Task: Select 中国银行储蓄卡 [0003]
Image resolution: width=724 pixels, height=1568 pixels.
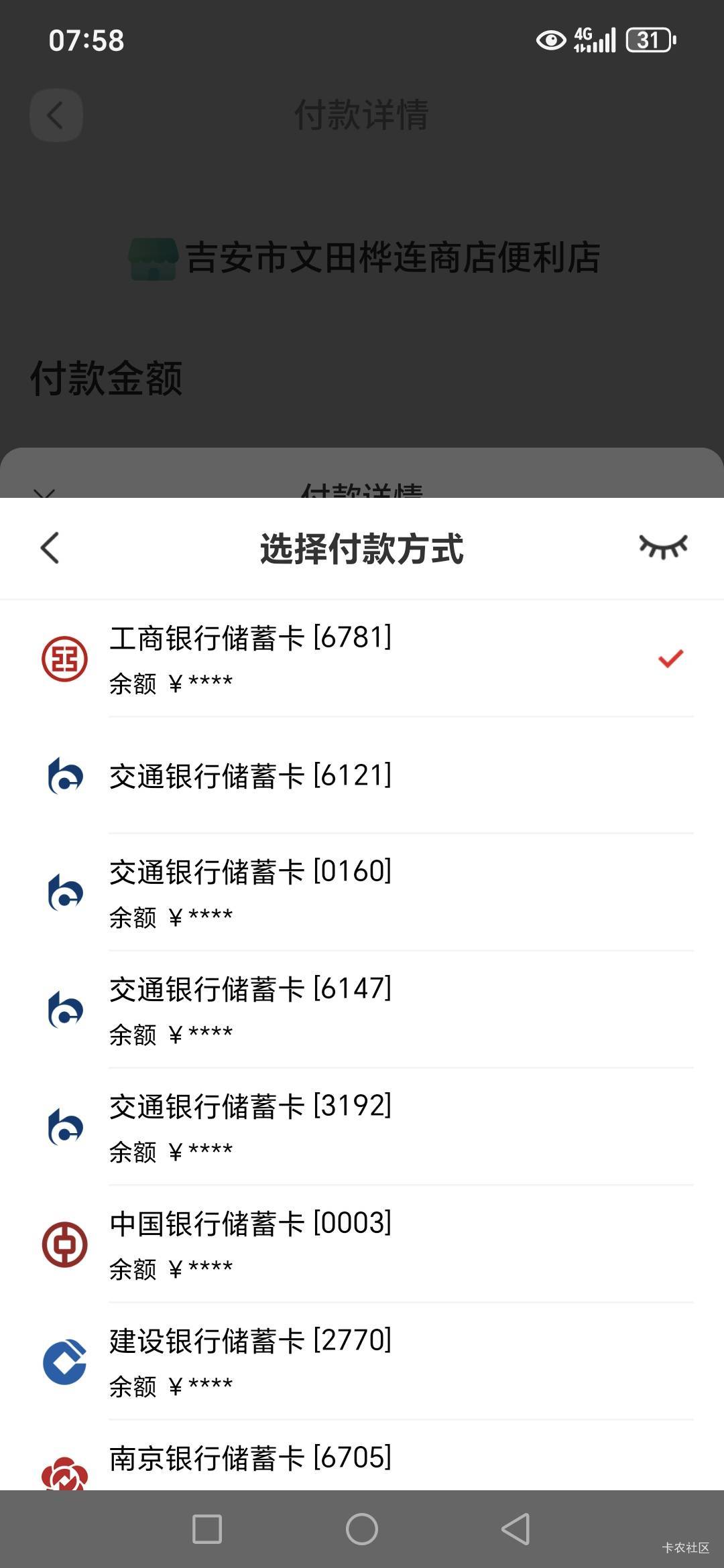Action: [x=362, y=1244]
